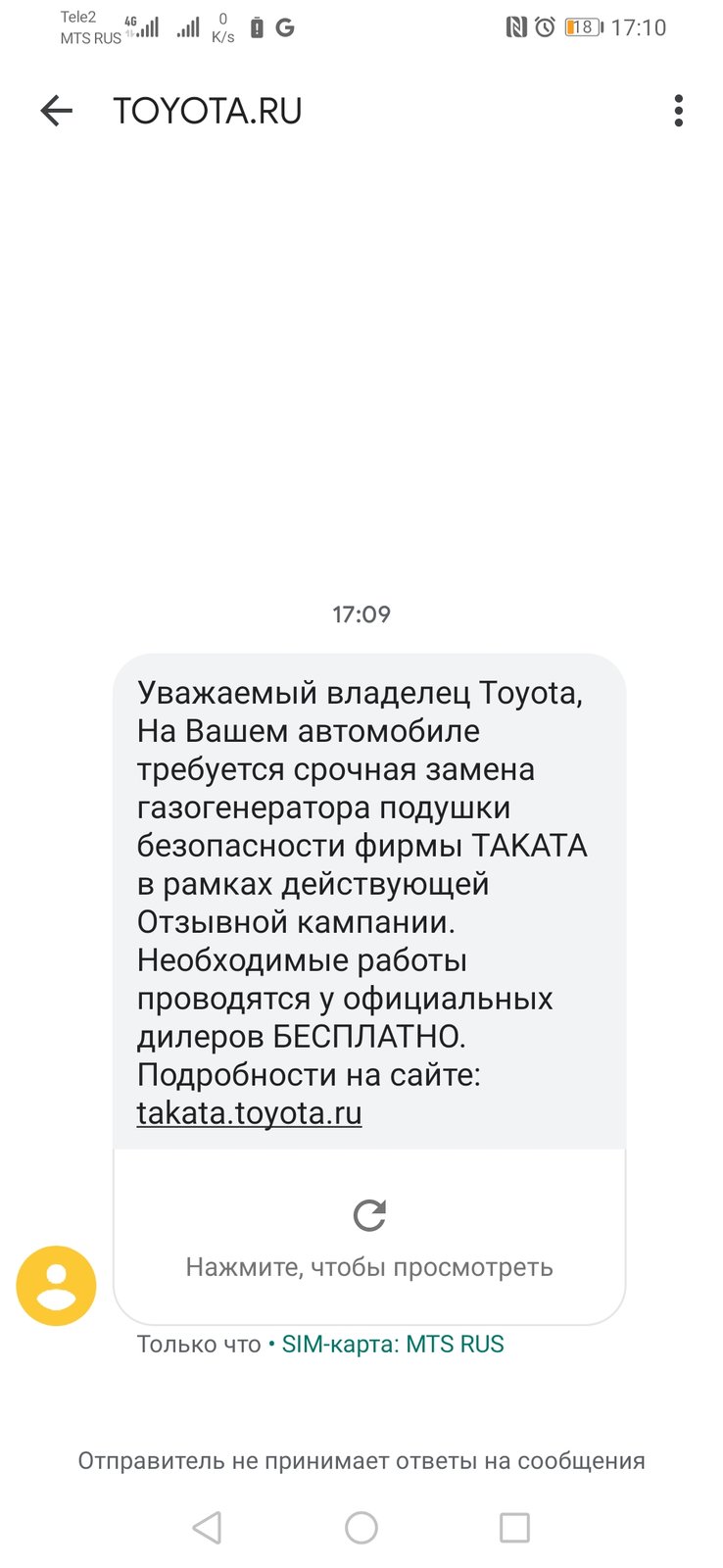Tap the link preview reload area

coord(369,1237)
